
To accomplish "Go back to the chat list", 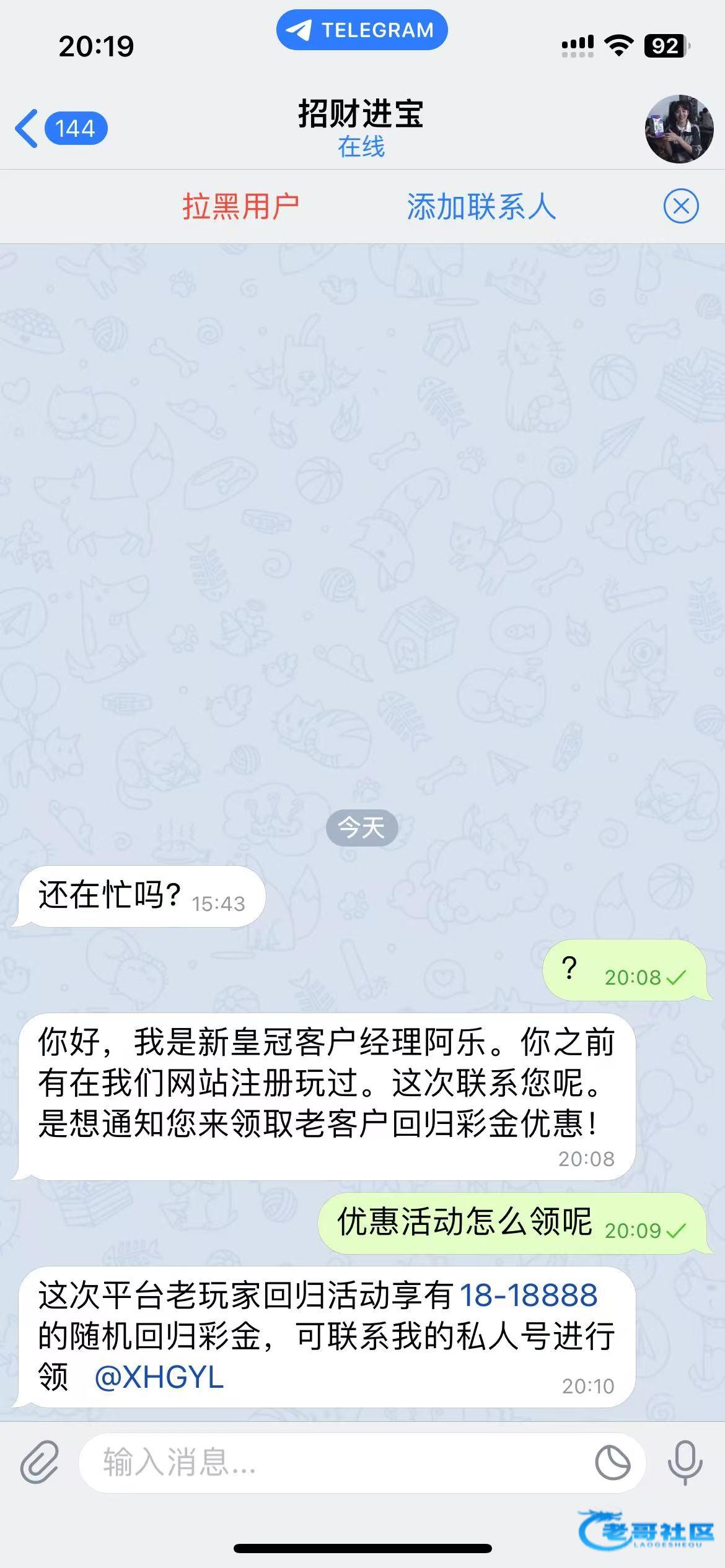I will [x=59, y=129].
